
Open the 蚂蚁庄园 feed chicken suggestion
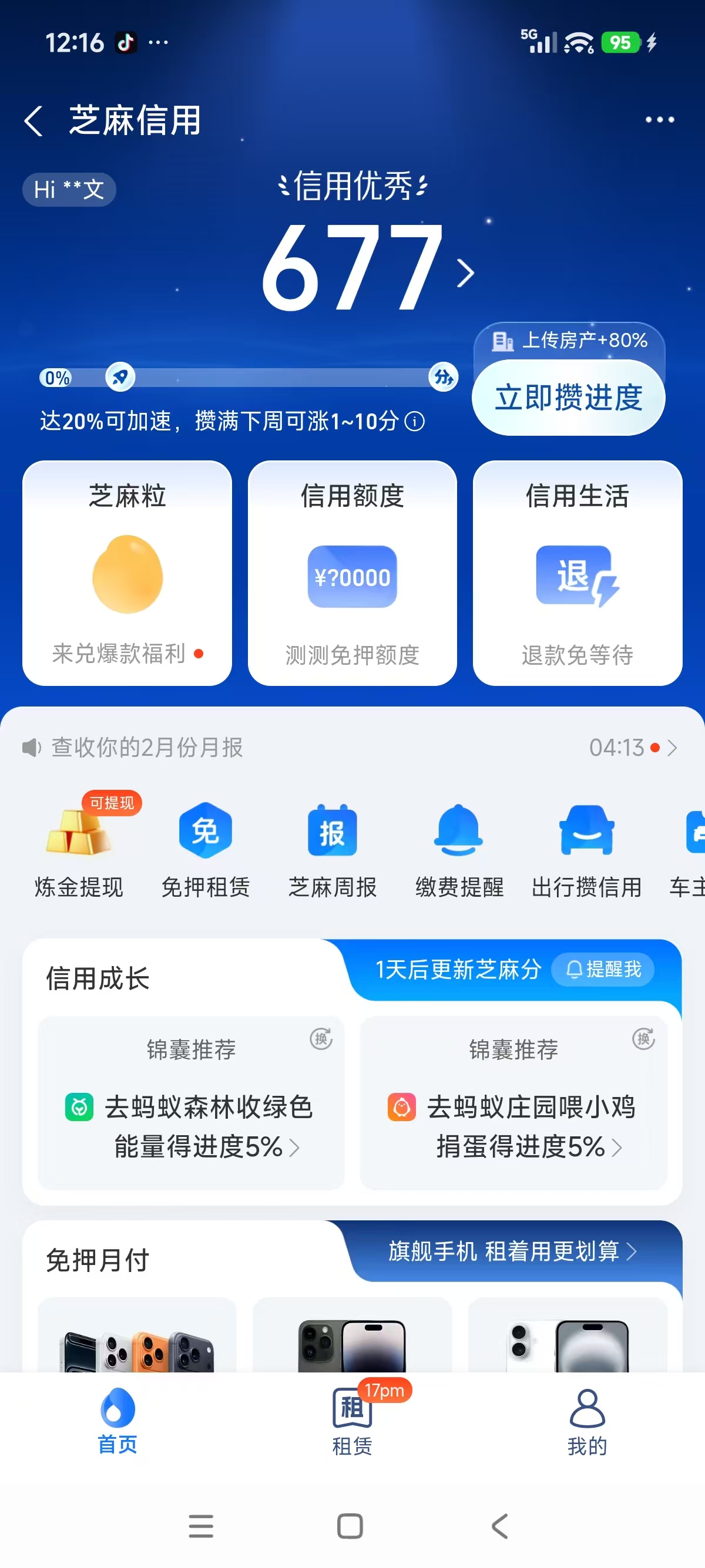[514, 1126]
